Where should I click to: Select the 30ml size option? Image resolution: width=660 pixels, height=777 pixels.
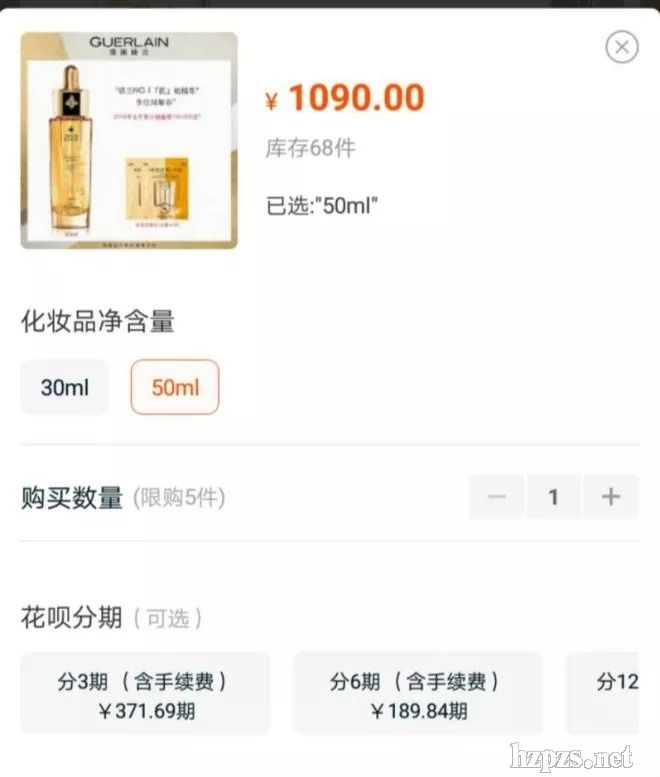pos(64,387)
